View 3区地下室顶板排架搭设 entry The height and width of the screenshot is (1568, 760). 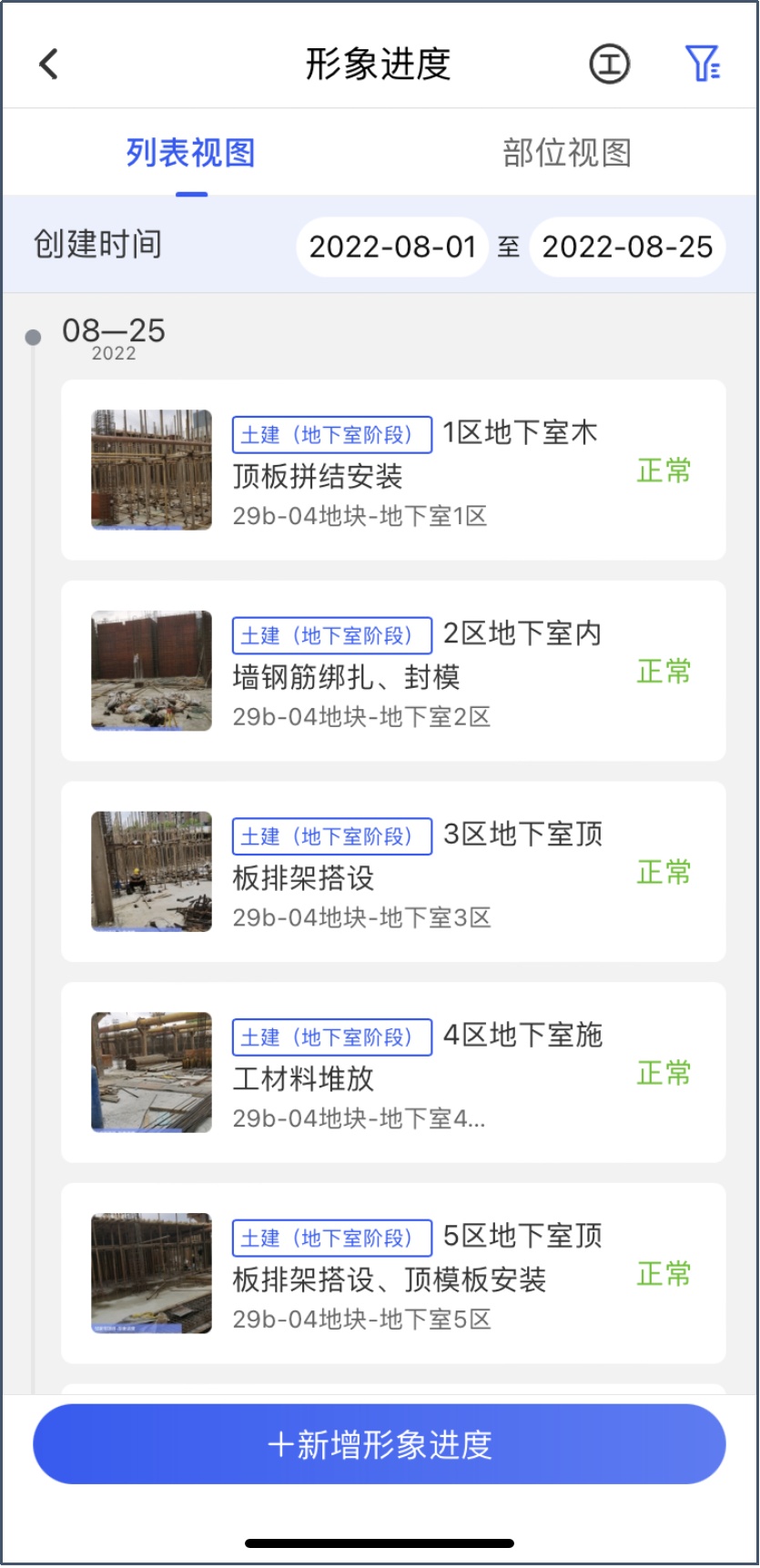(x=393, y=872)
